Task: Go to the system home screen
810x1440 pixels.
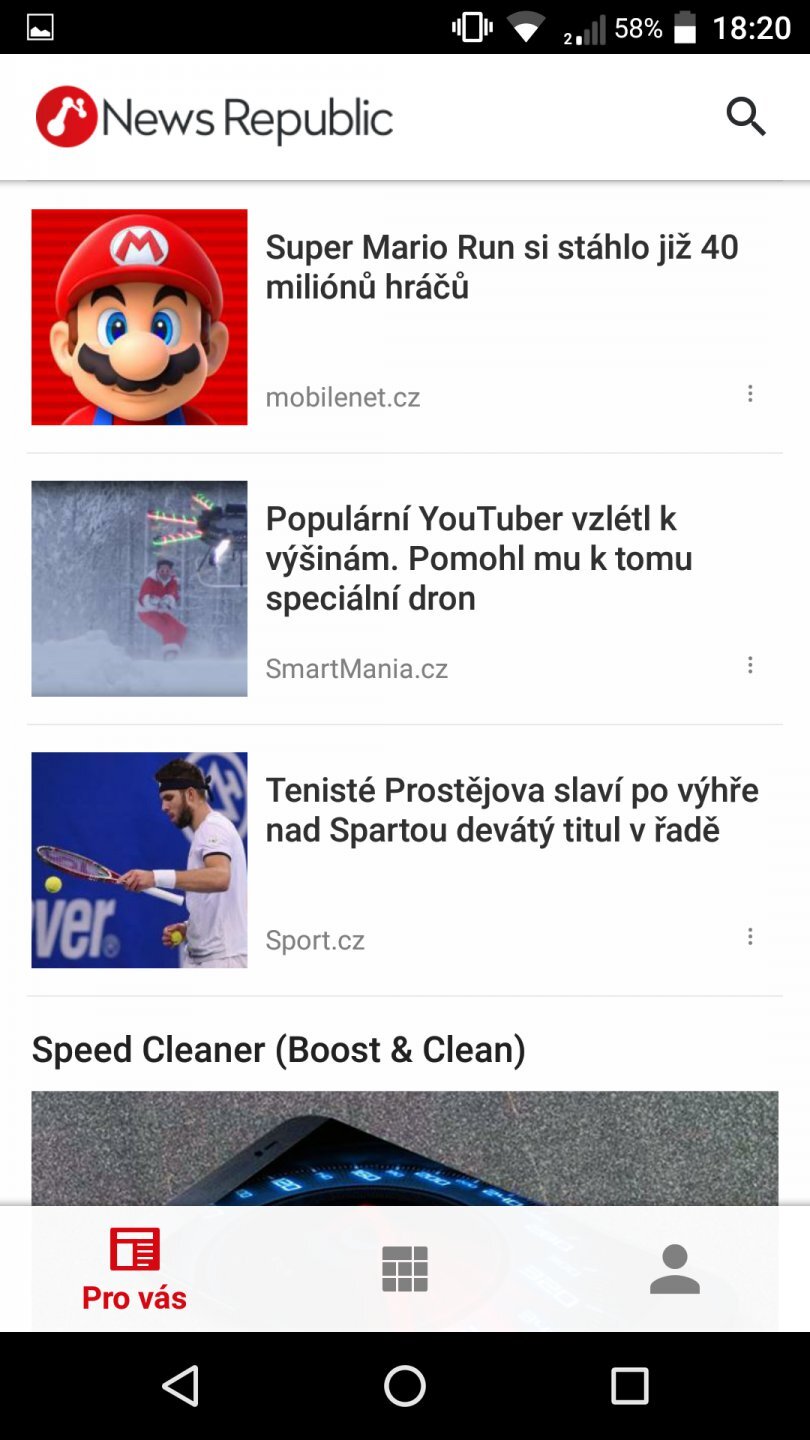Action: click(405, 1387)
